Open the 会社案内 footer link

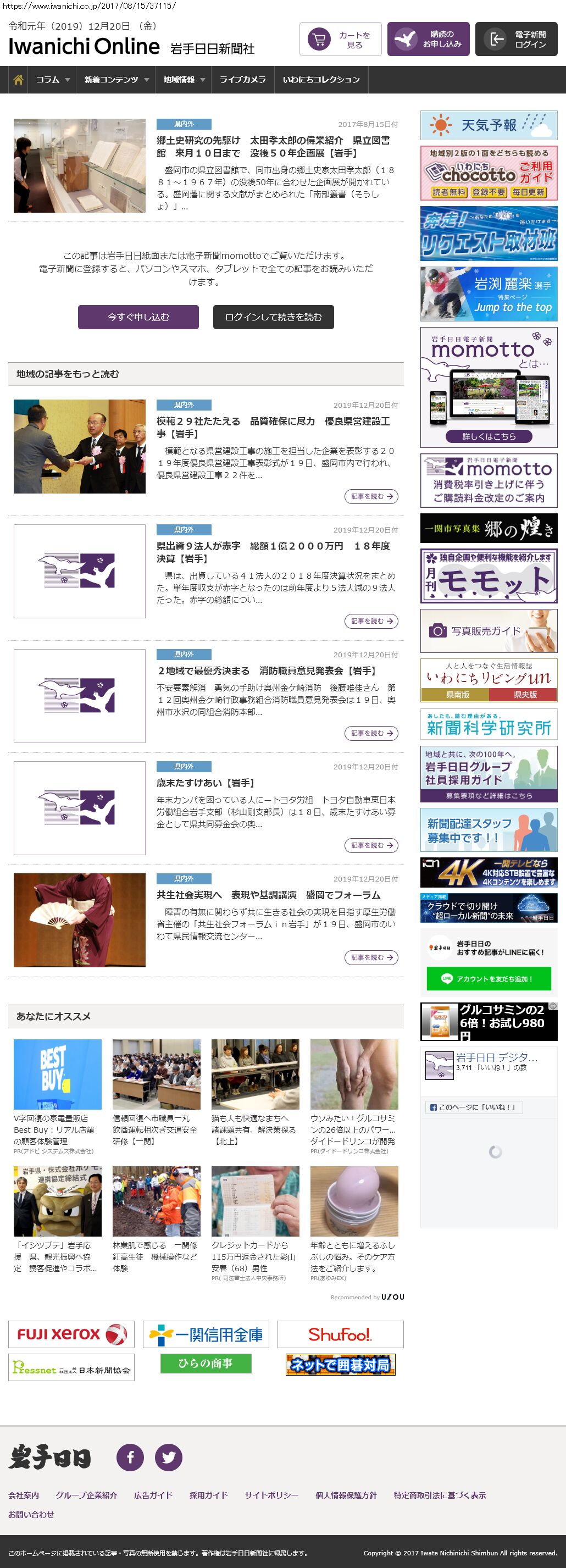[24, 1495]
